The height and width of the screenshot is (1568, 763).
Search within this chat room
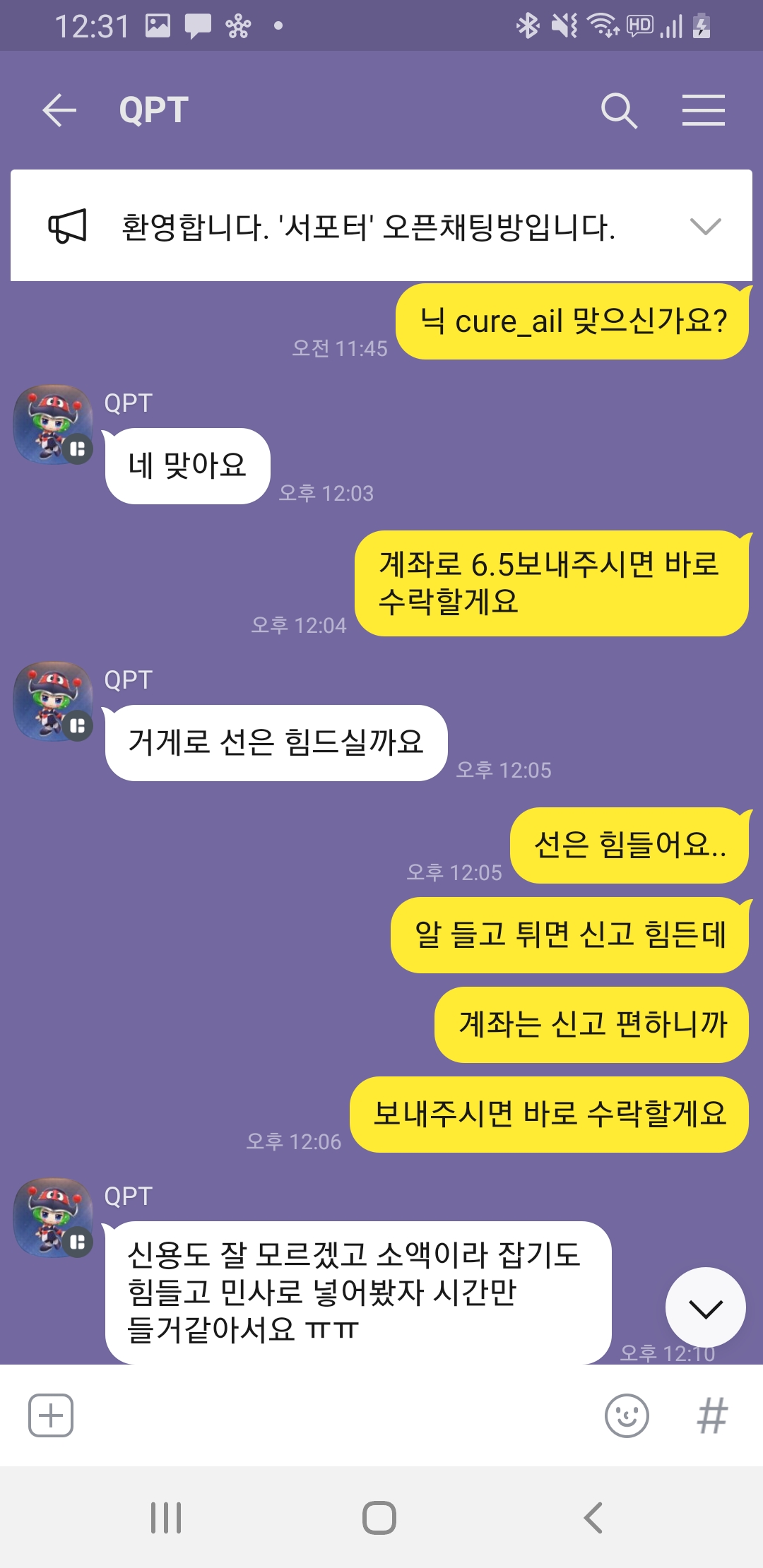pos(619,111)
